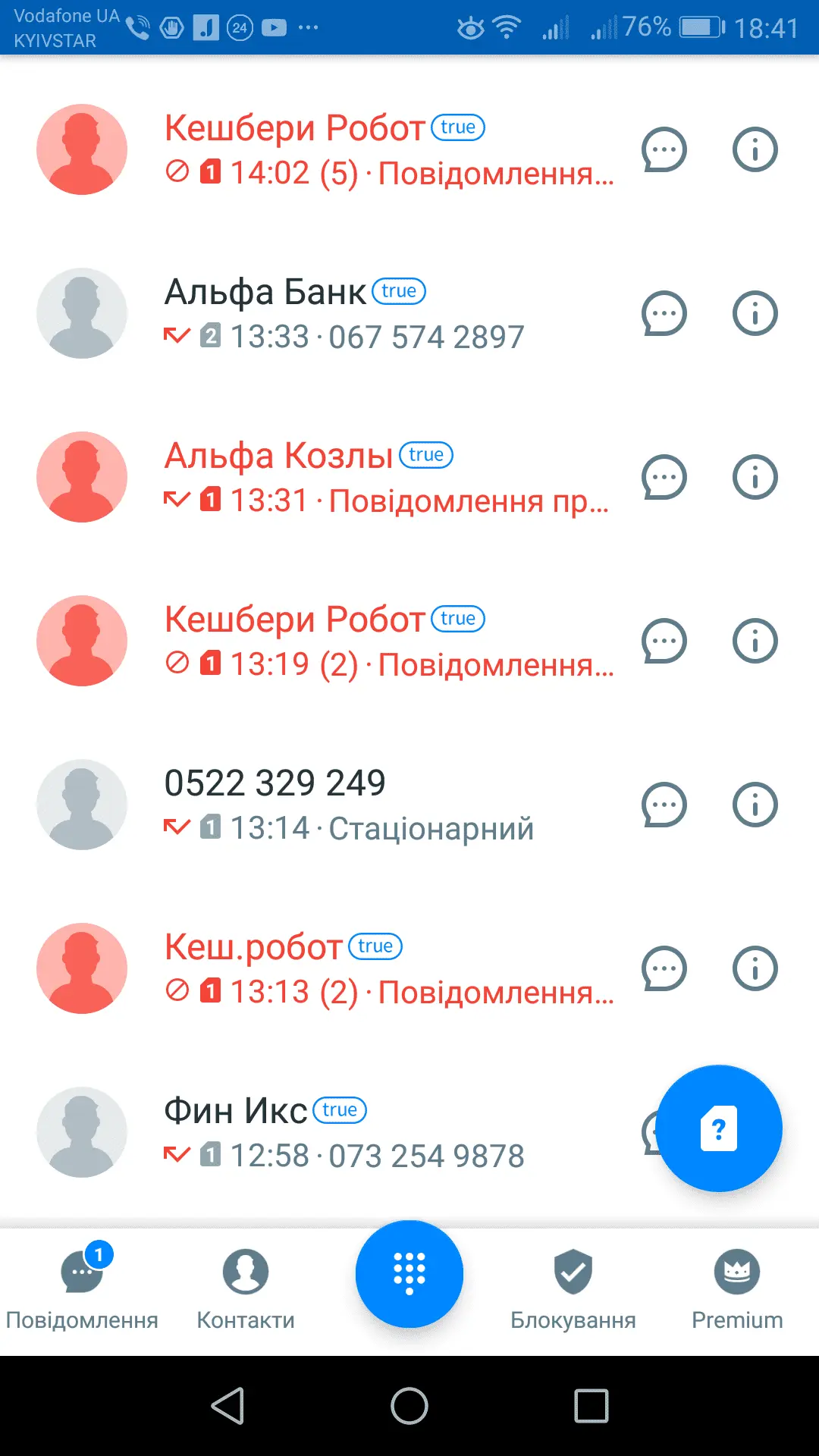Screen dimensions: 819x1456
Task: Tap info icon for Кеш.робот
Action: 755,968
